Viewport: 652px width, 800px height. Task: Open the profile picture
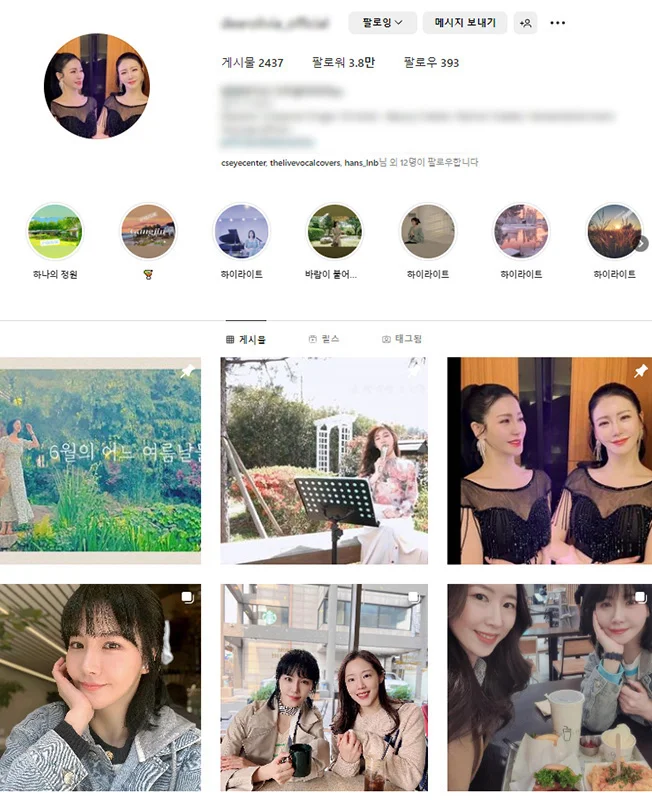(97, 86)
